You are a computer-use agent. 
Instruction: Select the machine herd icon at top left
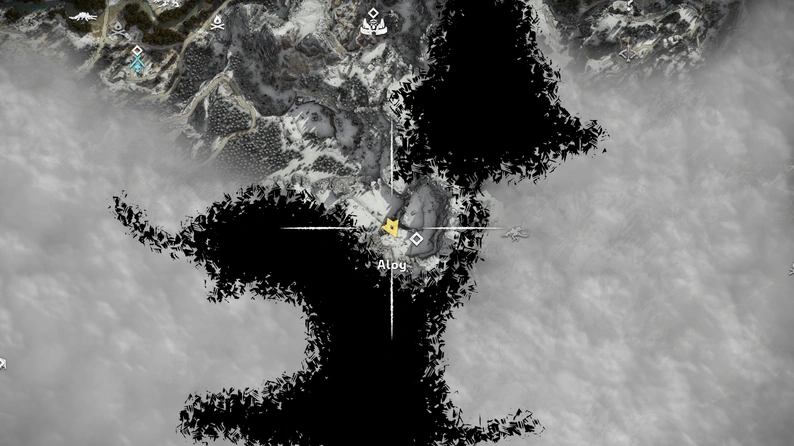click(x=81, y=17)
